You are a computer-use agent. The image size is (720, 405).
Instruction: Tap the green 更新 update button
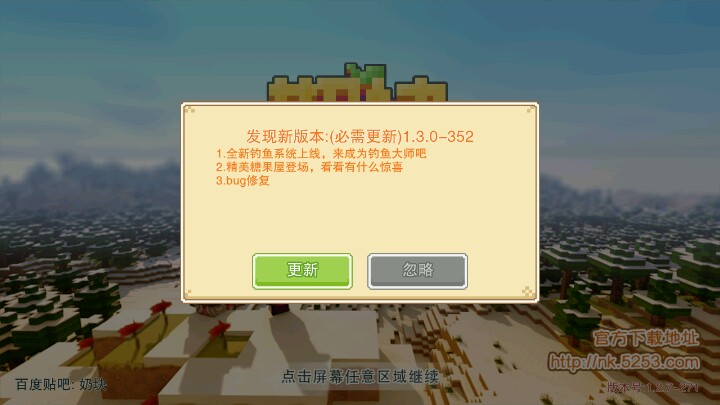click(x=302, y=271)
